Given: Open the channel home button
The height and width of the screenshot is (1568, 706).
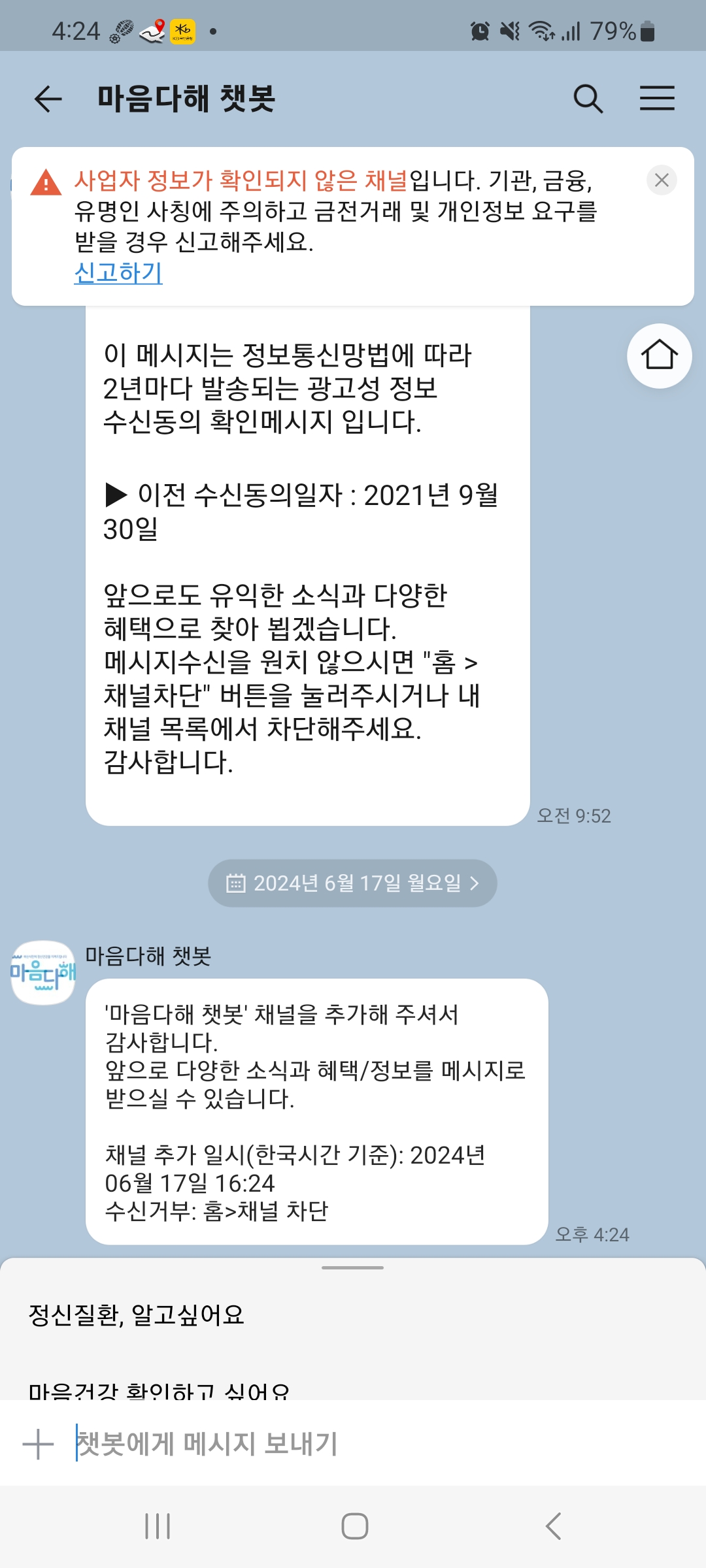Looking at the screenshot, I should coord(659,356).
